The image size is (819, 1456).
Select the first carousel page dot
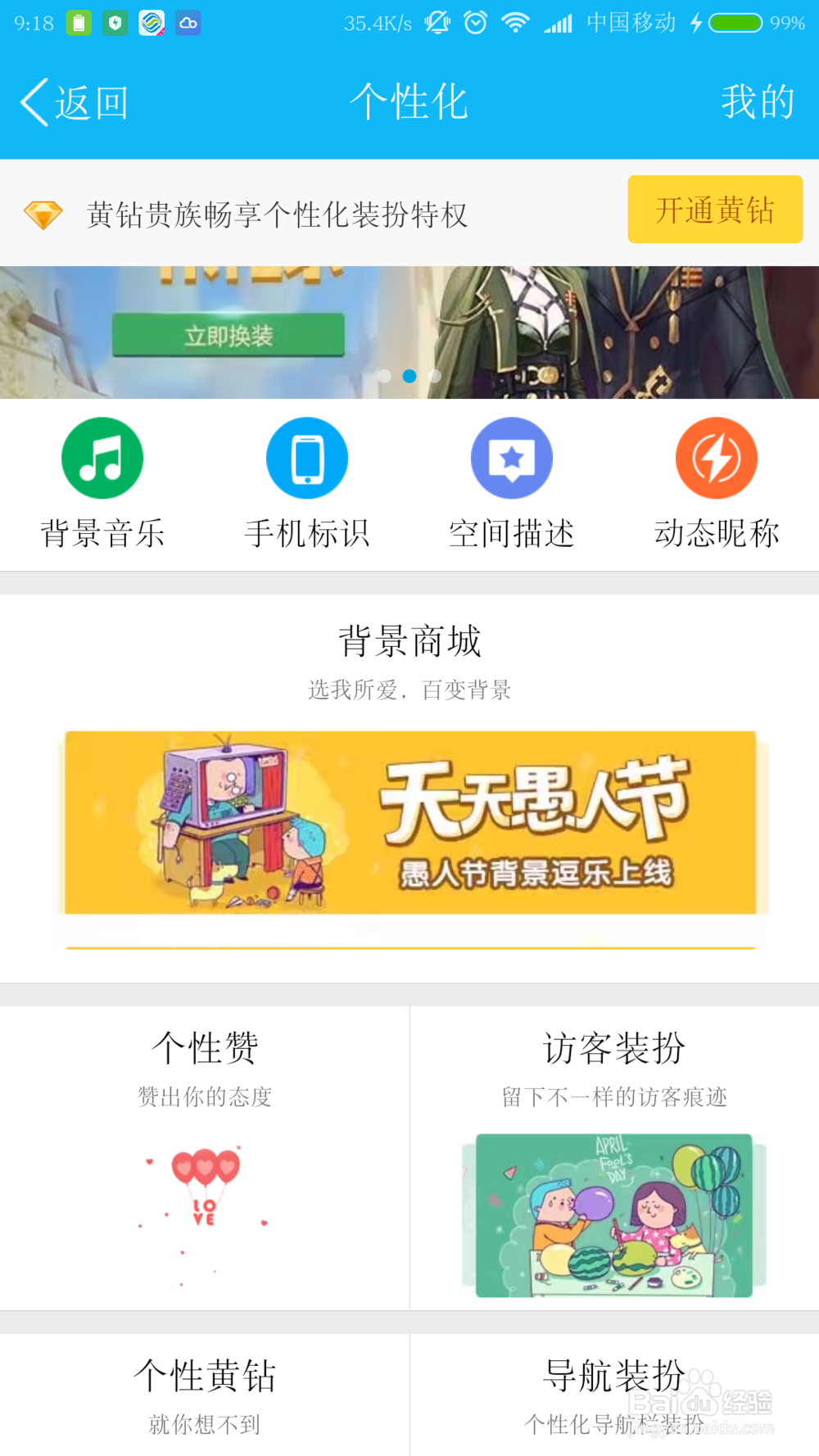pos(384,376)
